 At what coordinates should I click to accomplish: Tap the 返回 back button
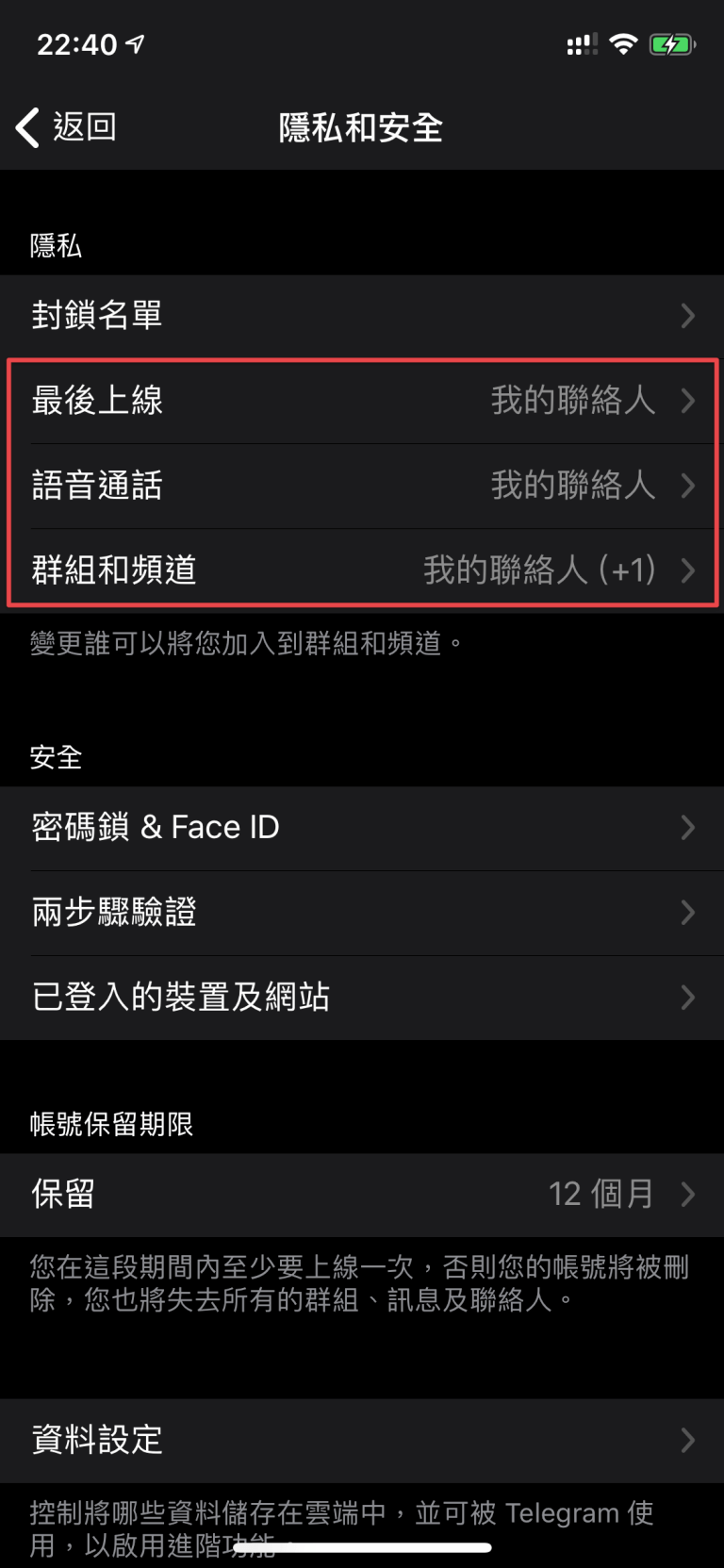point(66,127)
